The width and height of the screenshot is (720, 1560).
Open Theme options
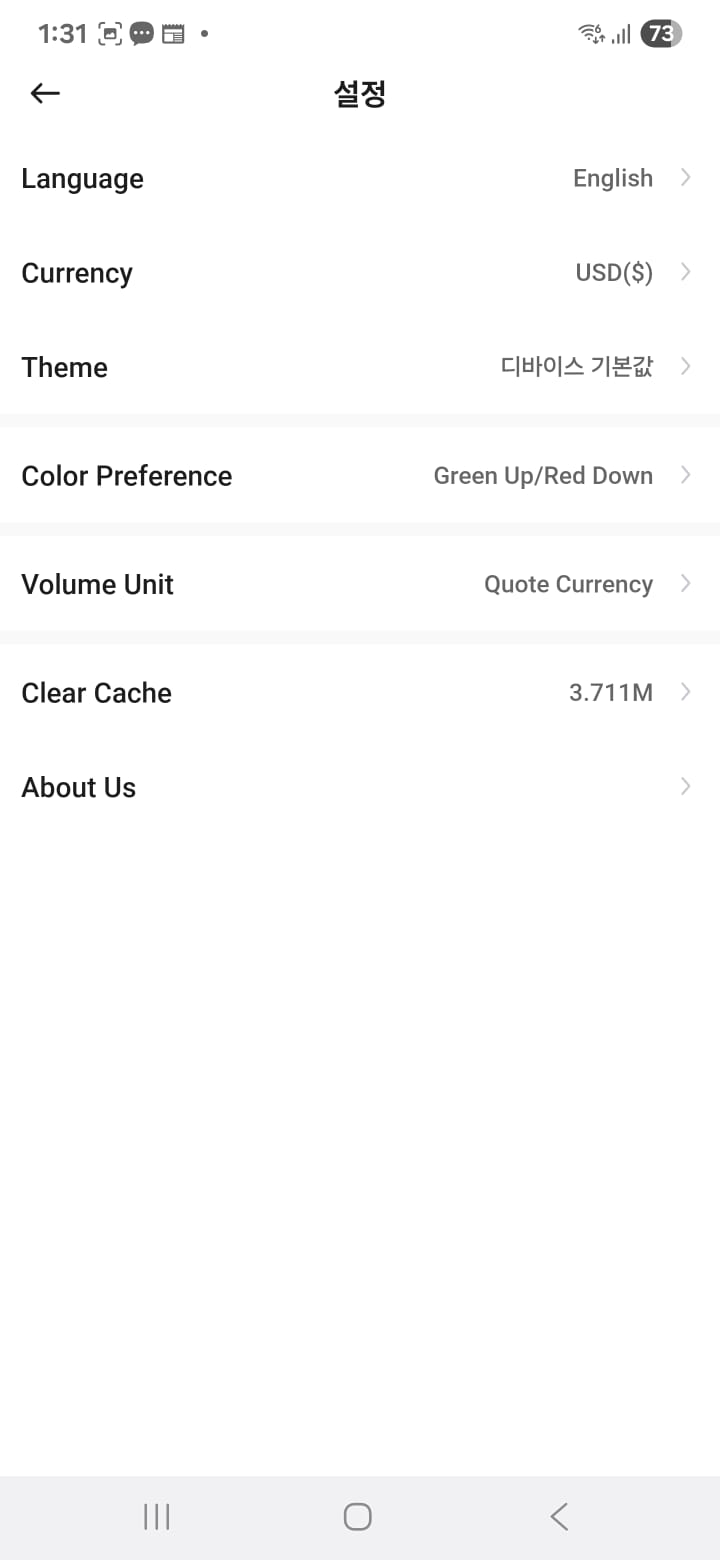click(360, 366)
